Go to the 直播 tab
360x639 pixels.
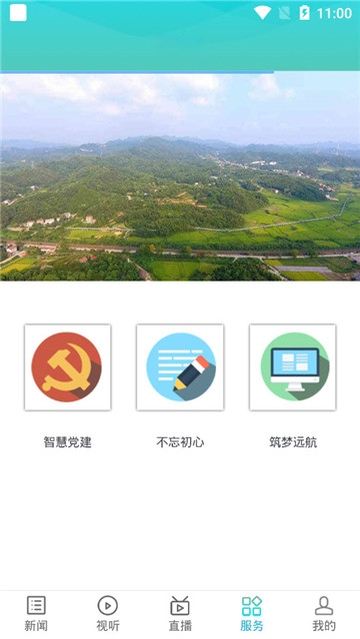[180, 614]
